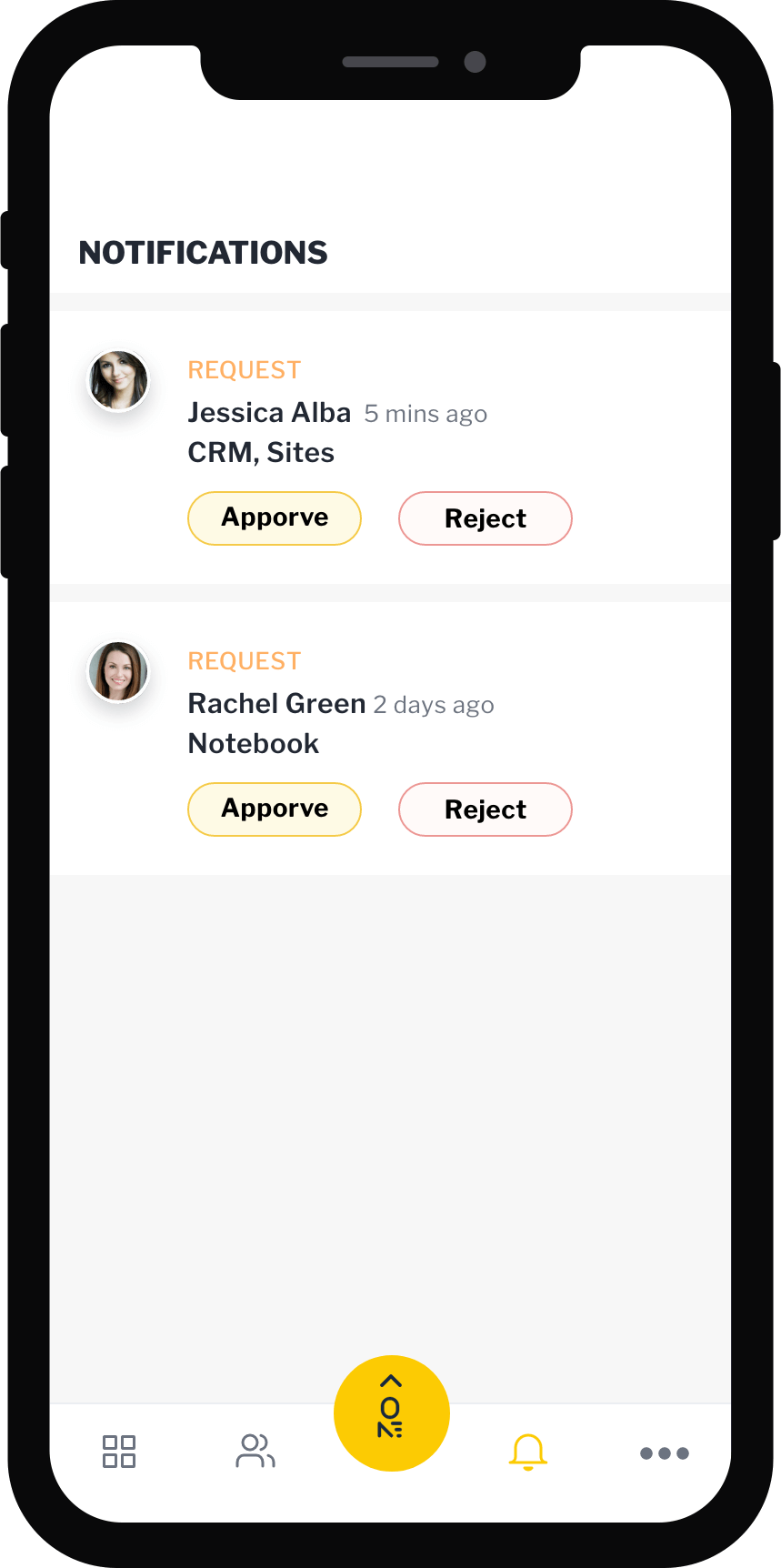781x1568 pixels.
Task: Switch to the dashboard grid tab
Action: pyautogui.click(x=119, y=1452)
